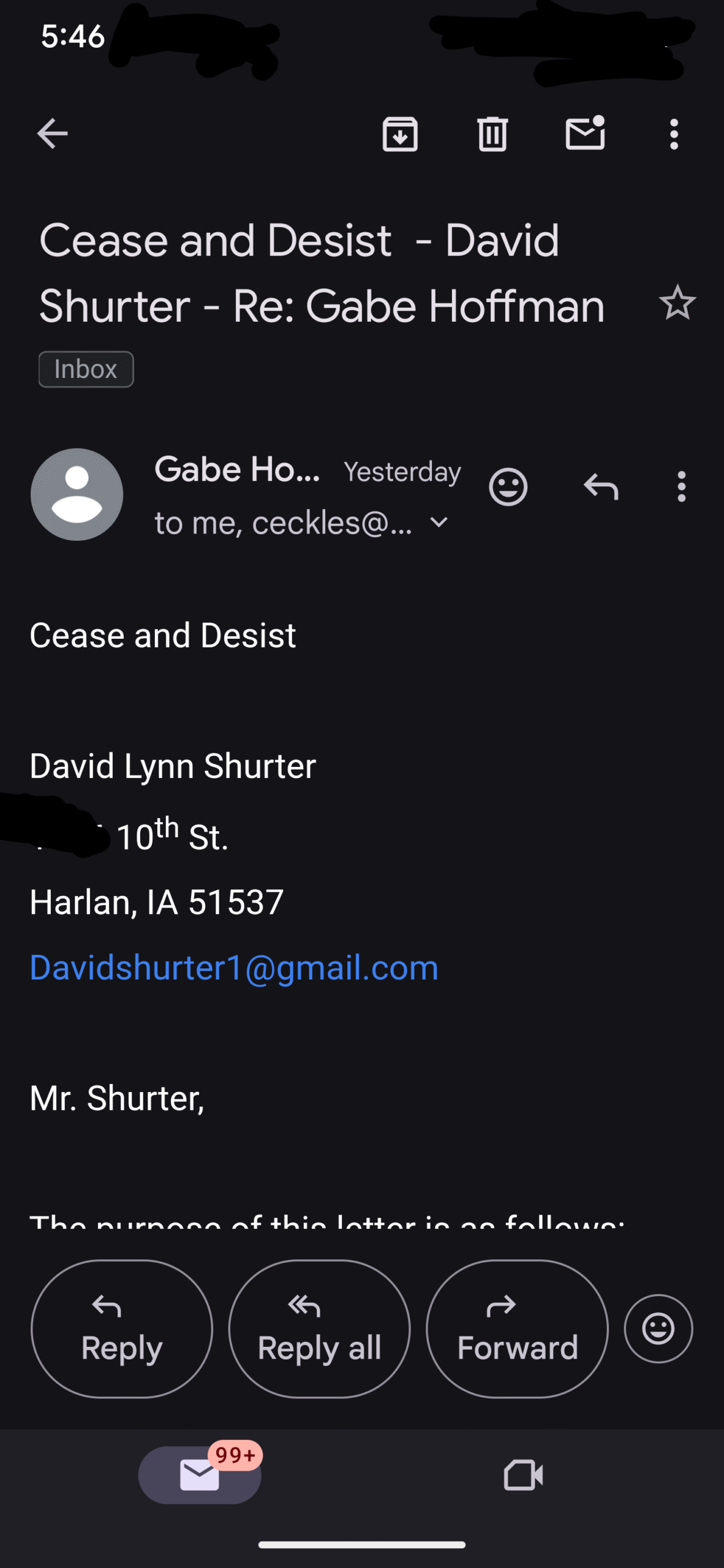
Task: Archive this email
Action: pos(400,134)
